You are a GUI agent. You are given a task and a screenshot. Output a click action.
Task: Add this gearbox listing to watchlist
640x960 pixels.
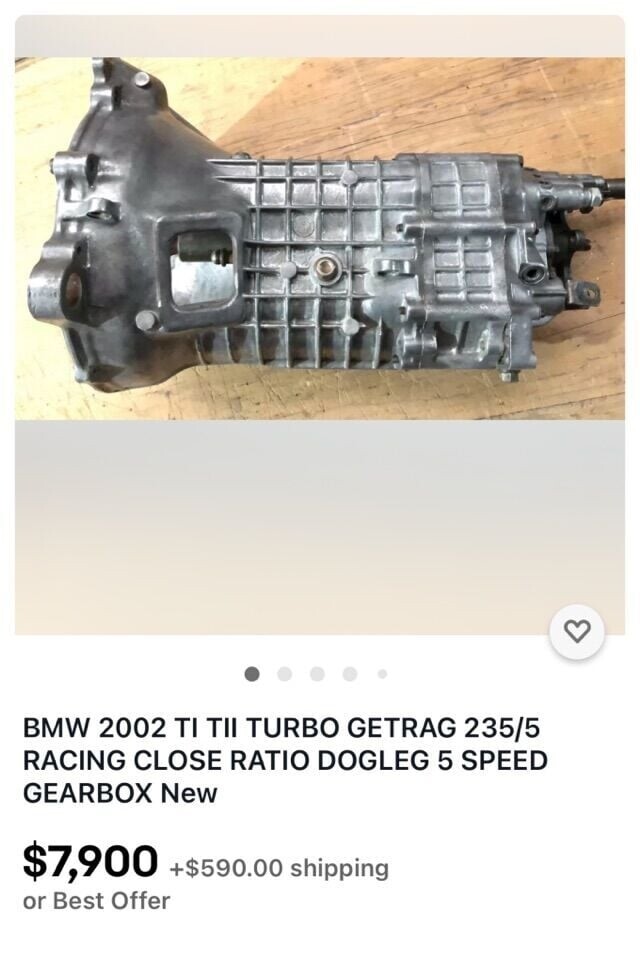point(577,631)
